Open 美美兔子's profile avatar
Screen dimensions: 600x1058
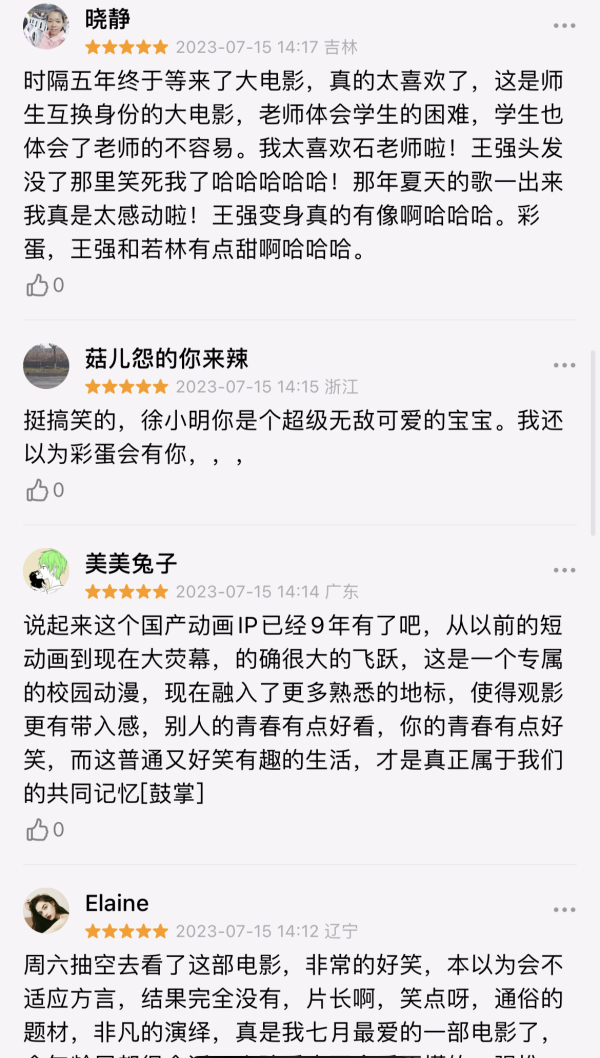[46, 571]
